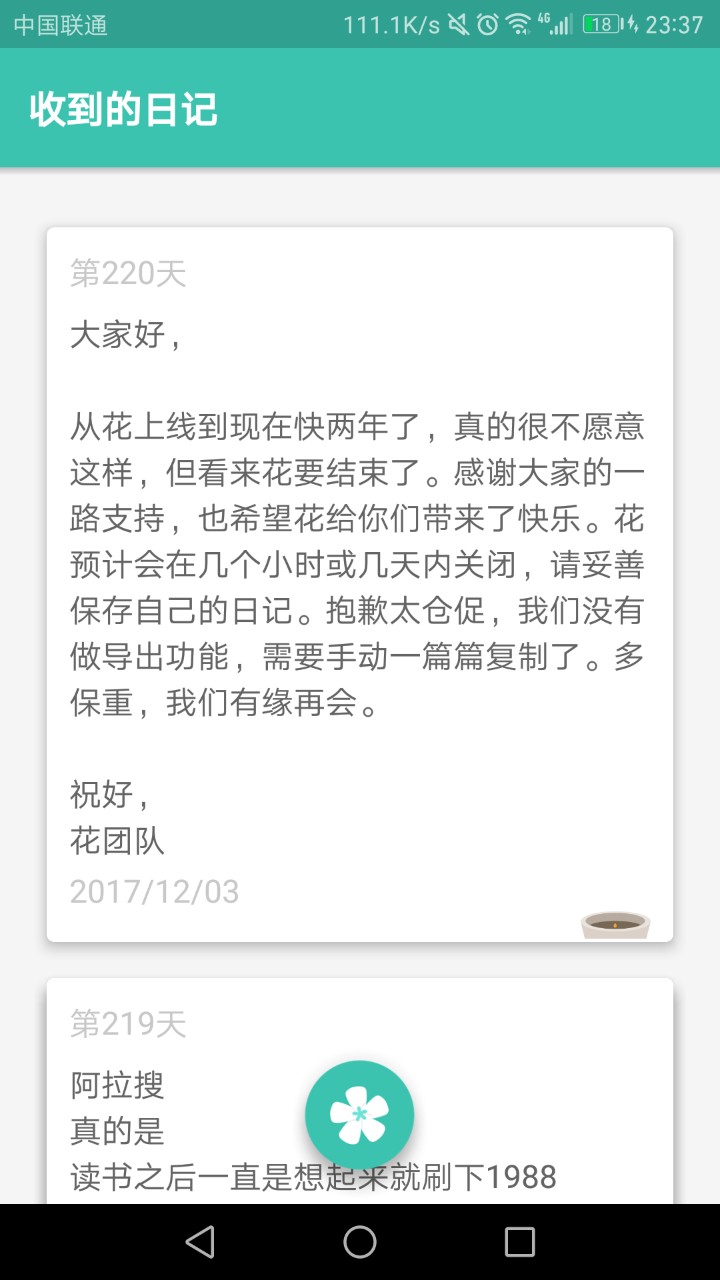Go back with the system back button
The image size is (720, 1280).
click(x=200, y=1242)
